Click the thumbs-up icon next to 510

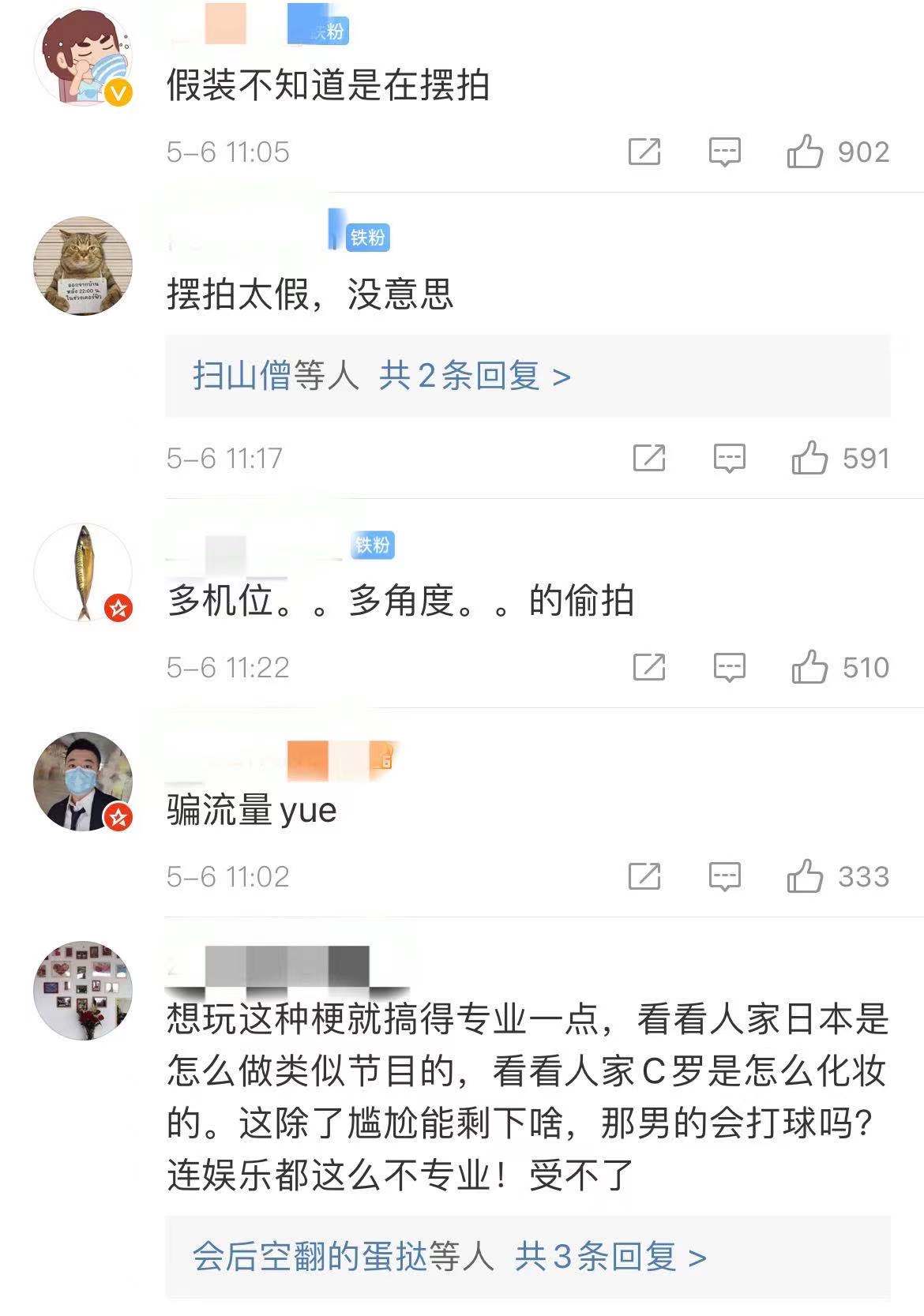(808, 668)
